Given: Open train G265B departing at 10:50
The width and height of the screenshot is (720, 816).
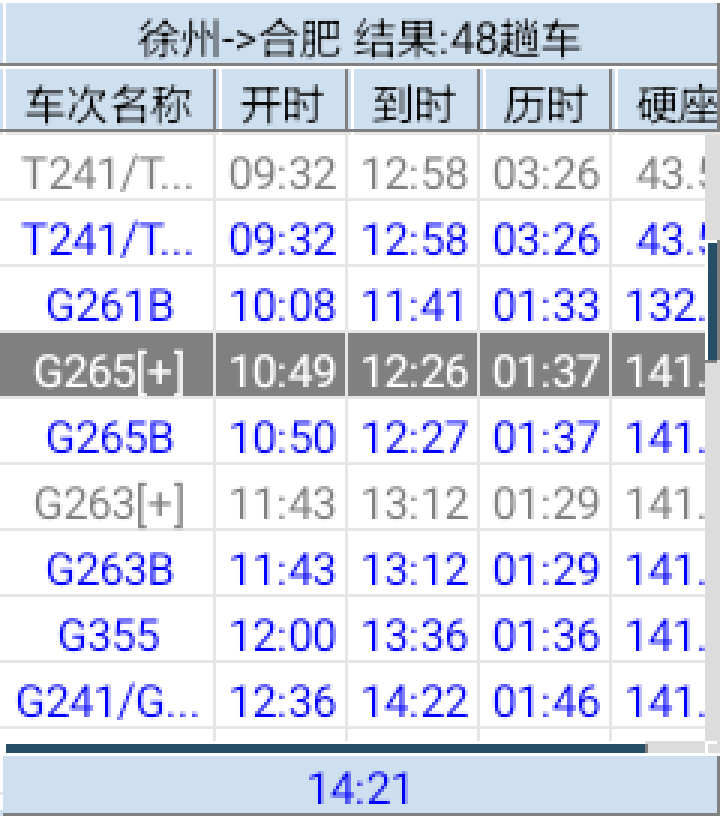Looking at the screenshot, I should [110, 437].
